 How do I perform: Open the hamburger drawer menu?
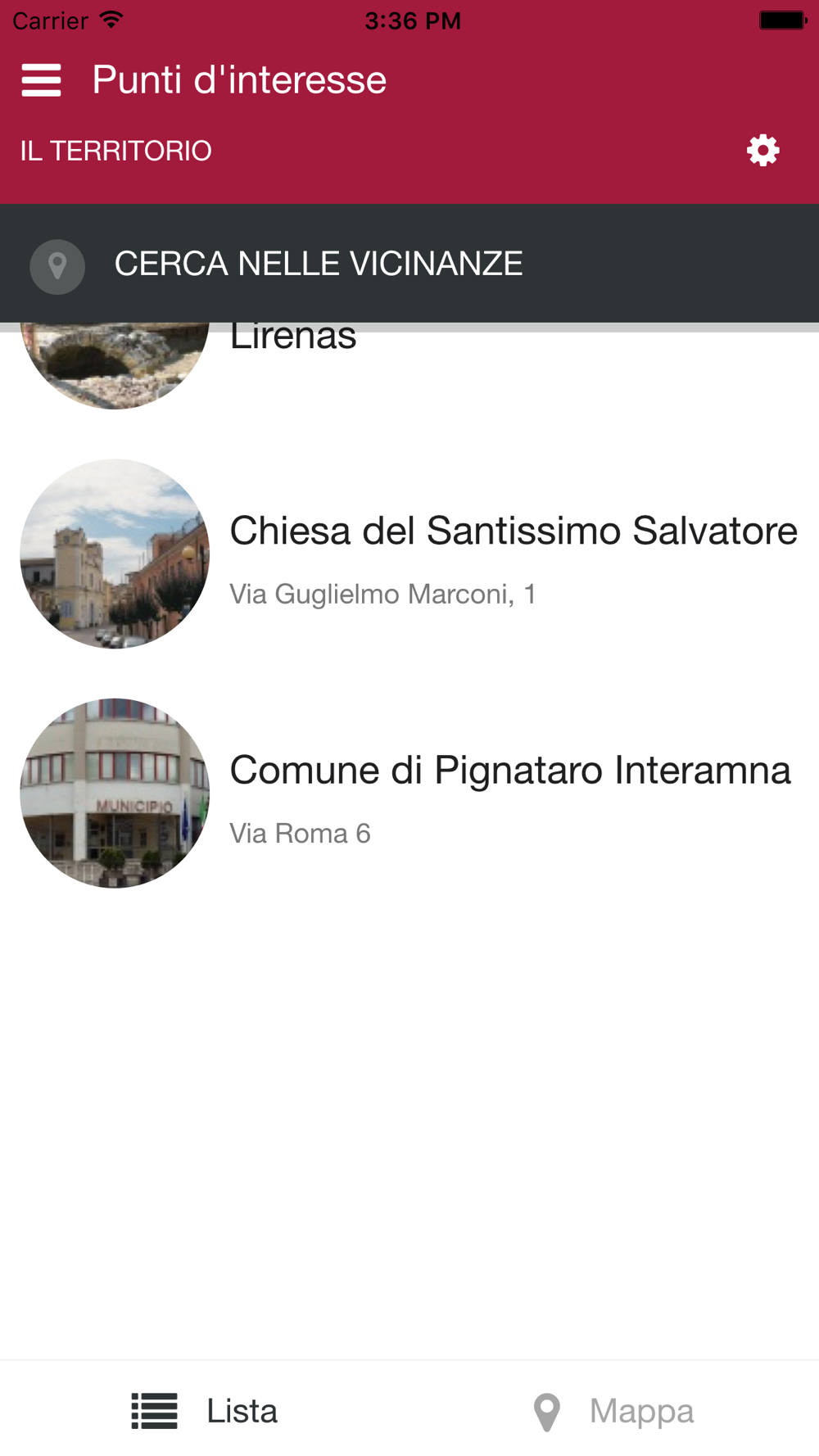[x=41, y=80]
